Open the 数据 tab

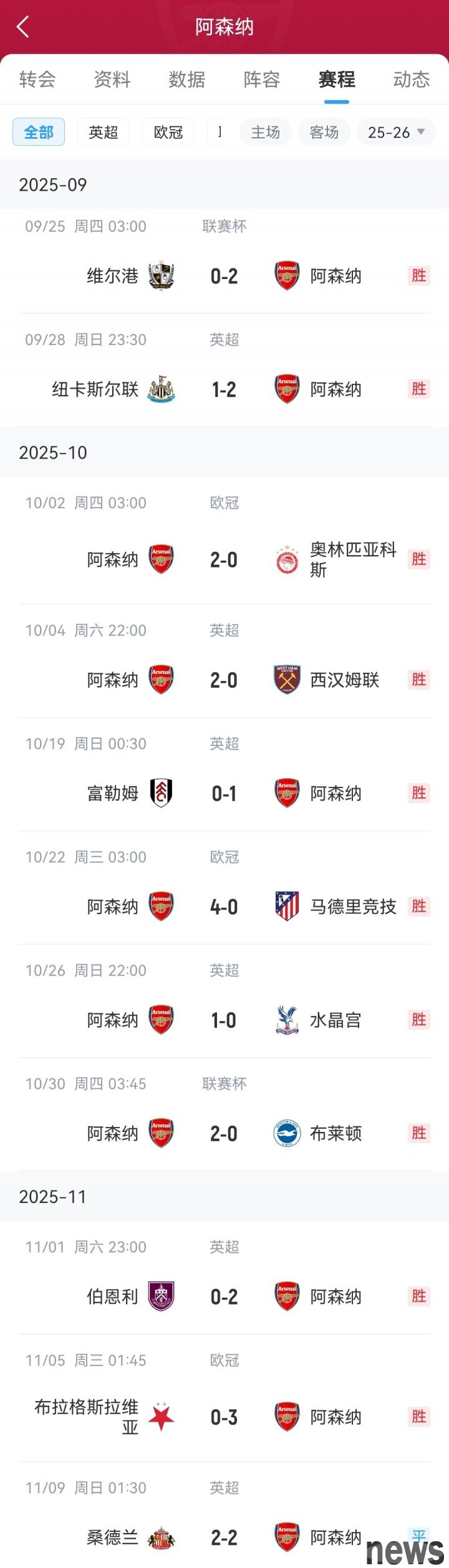coord(187,79)
